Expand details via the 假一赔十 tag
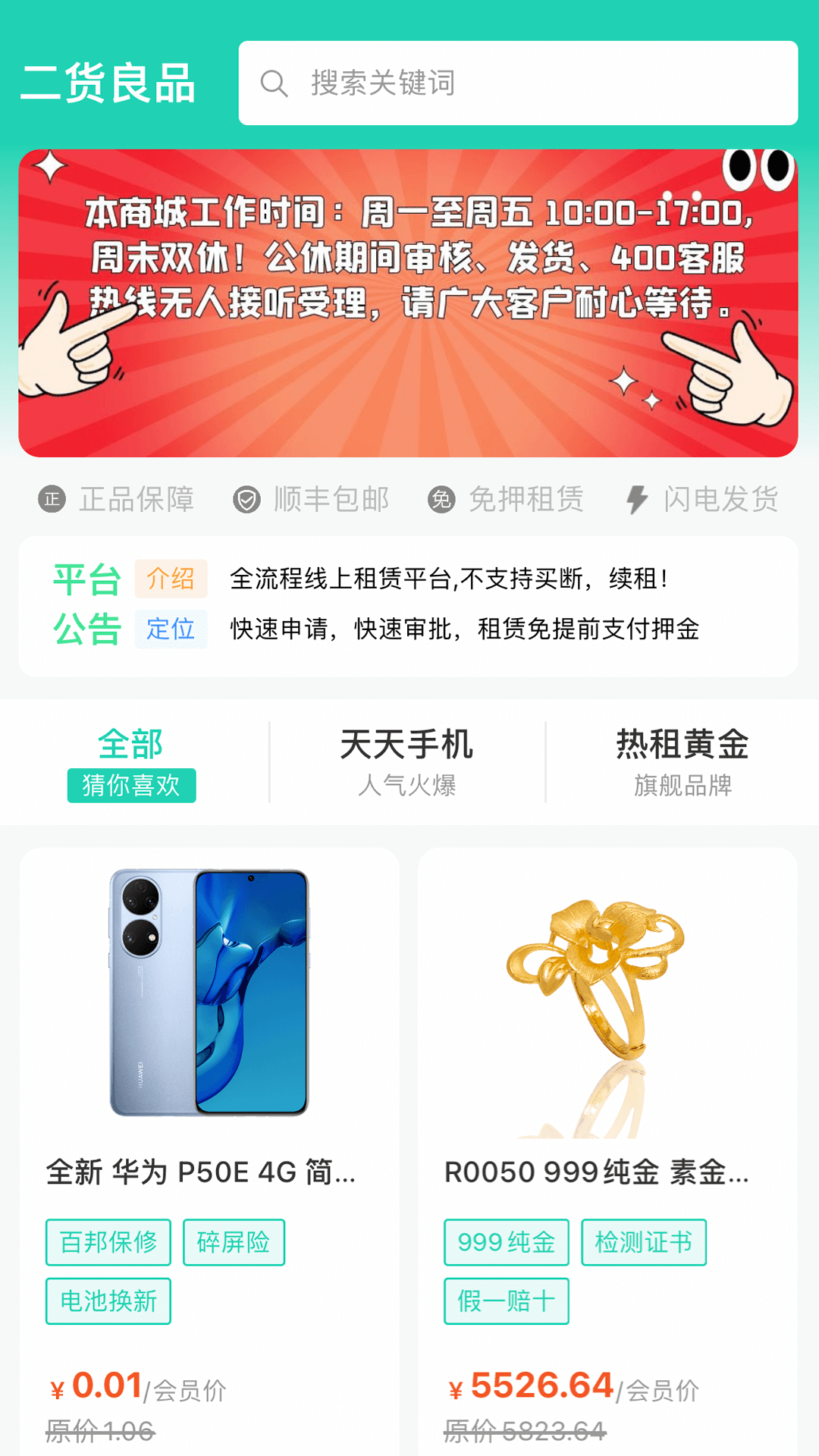Image resolution: width=819 pixels, height=1456 pixels. (x=506, y=1300)
